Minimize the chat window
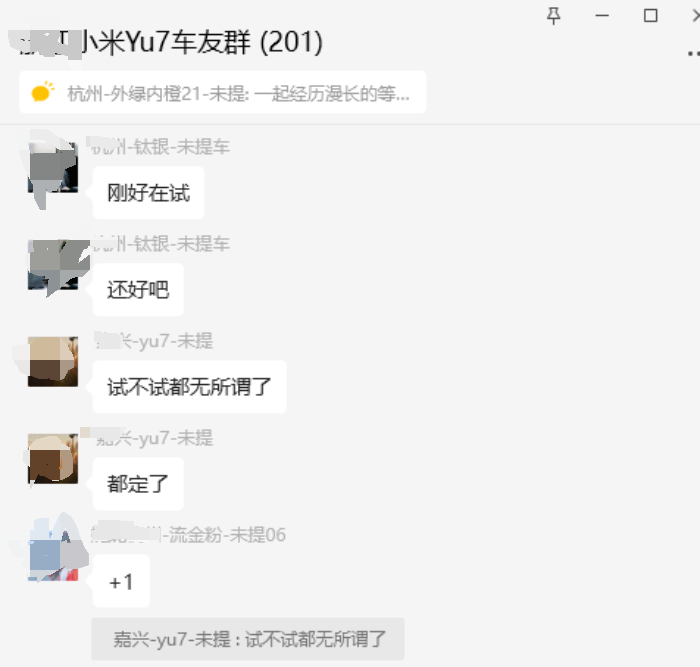 (602, 15)
